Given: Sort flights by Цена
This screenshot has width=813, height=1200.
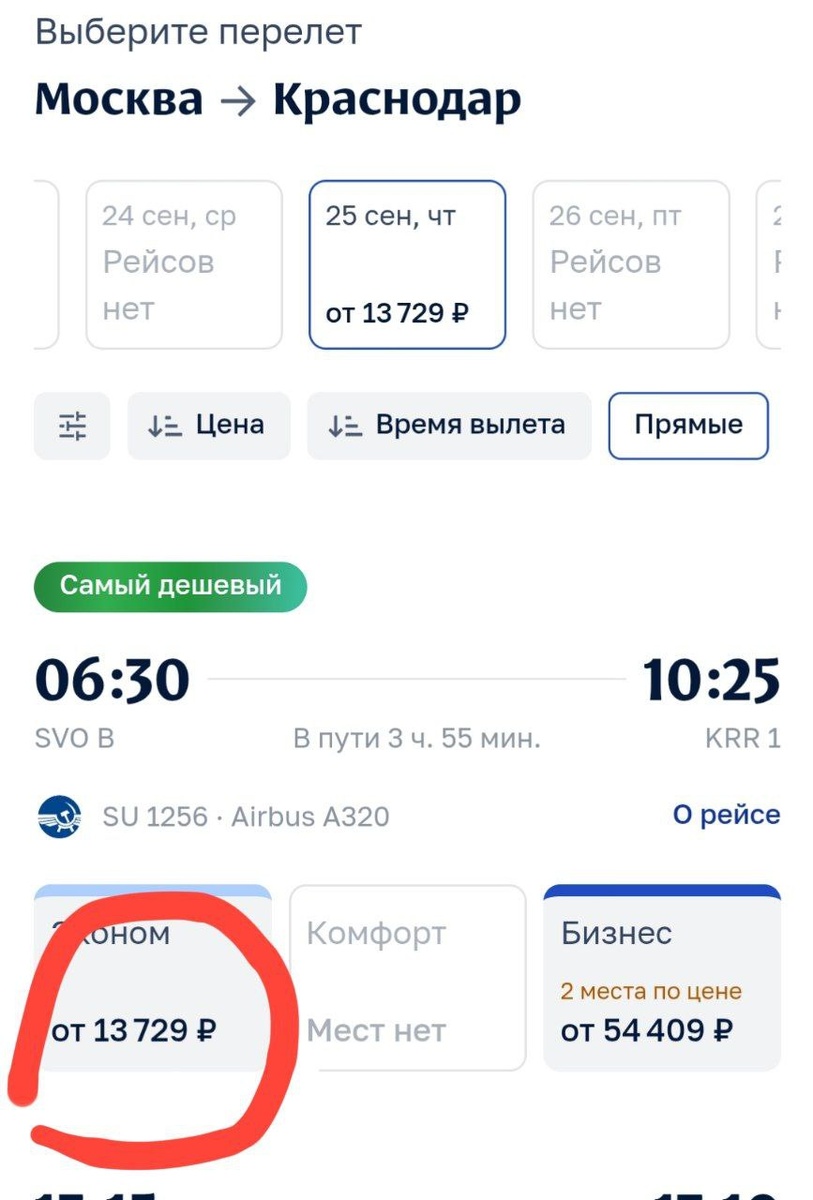Looking at the screenshot, I should 208,426.
